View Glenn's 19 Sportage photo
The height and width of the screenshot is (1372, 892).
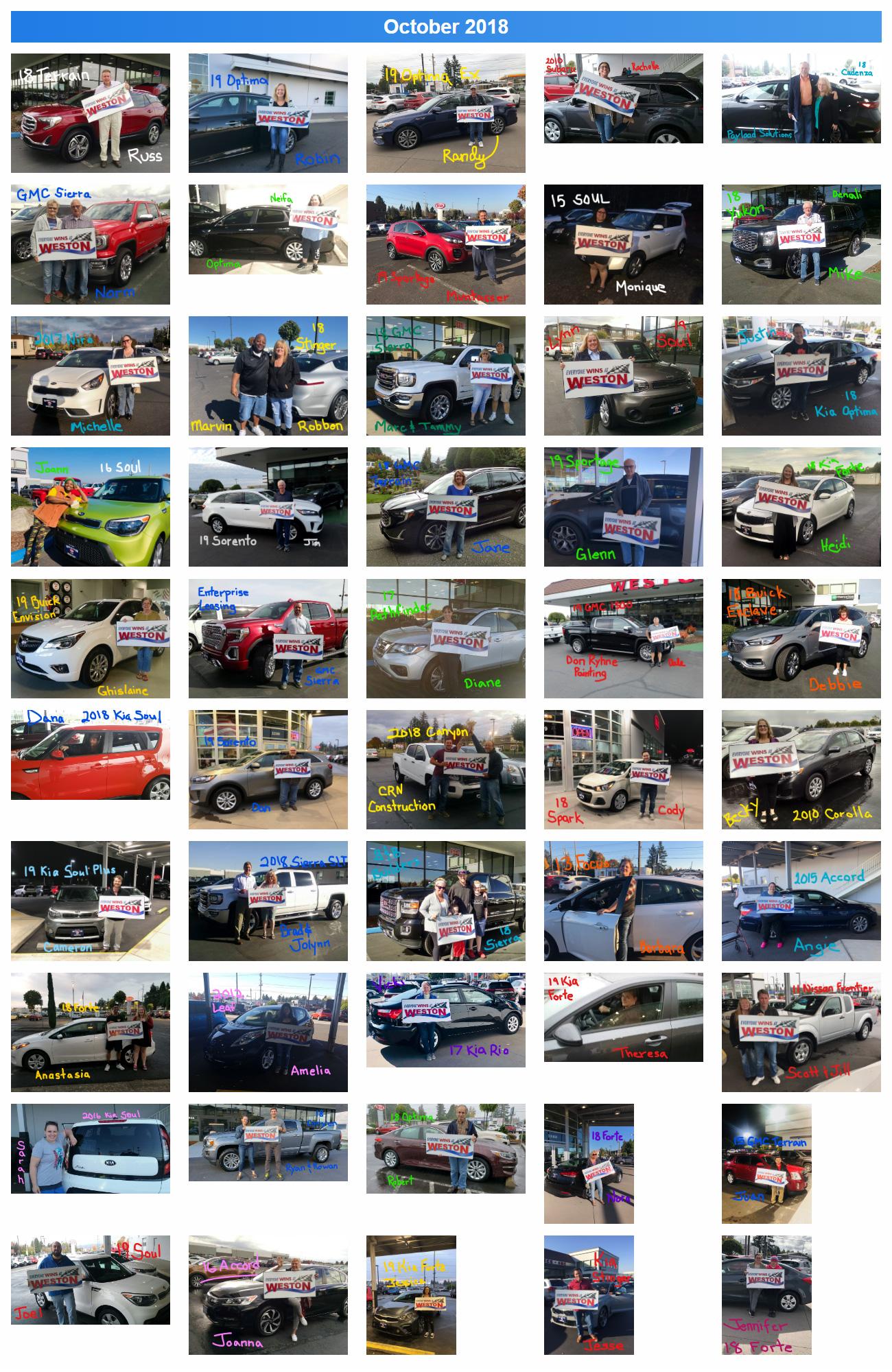coord(623,507)
